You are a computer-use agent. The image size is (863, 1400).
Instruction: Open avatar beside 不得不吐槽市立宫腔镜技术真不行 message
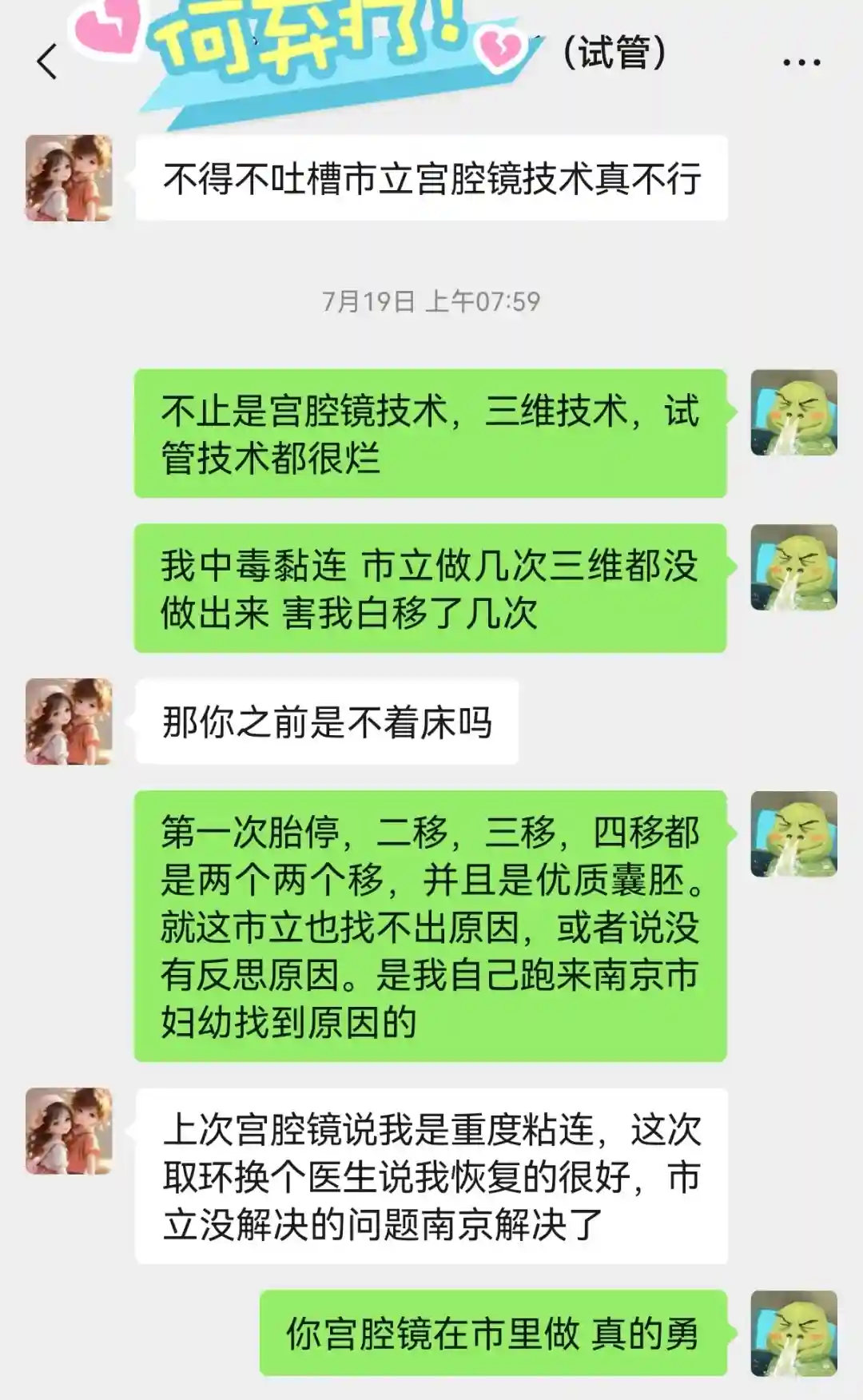69,178
